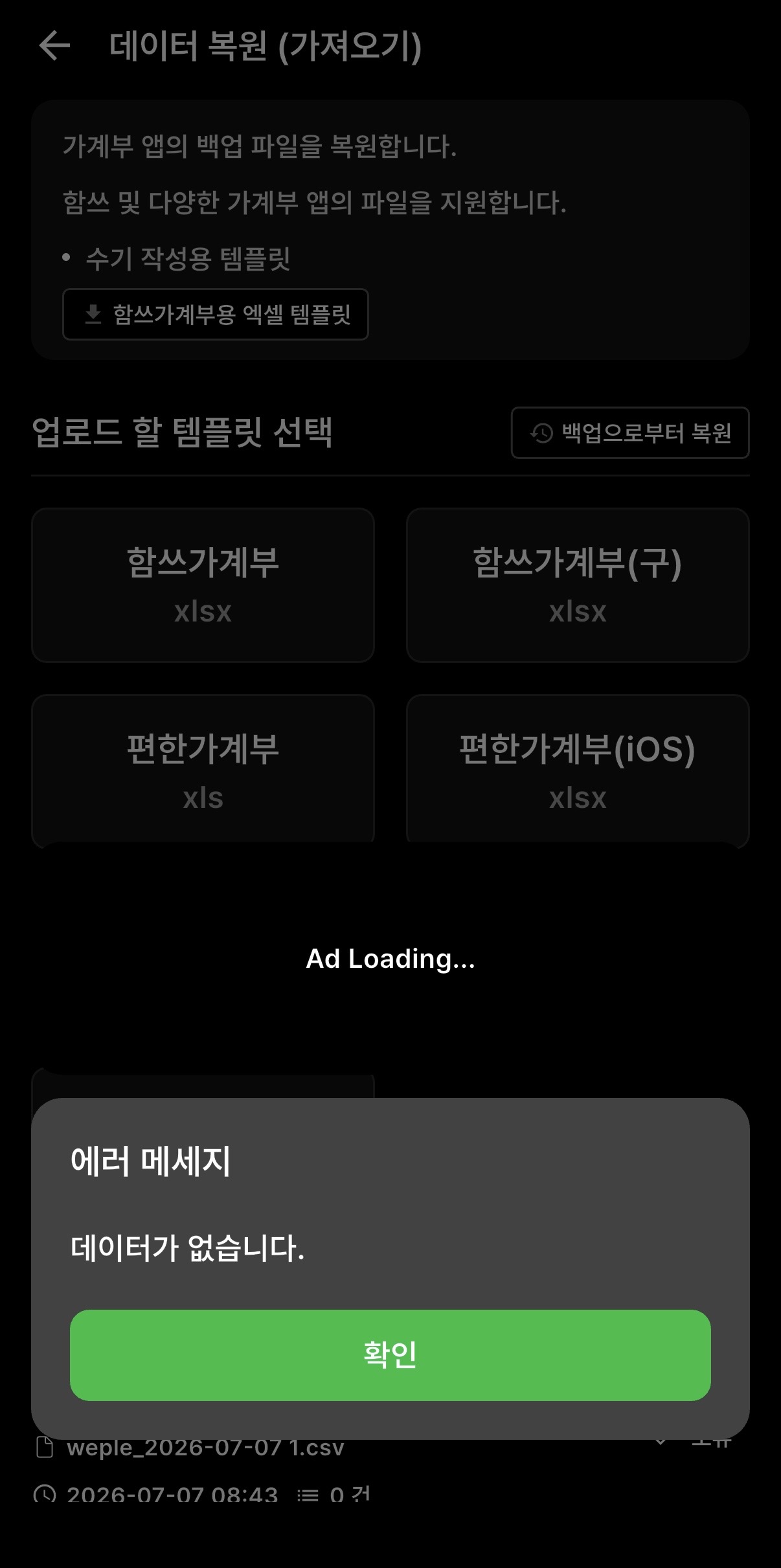Choose 편한가계부 xls template

click(203, 770)
